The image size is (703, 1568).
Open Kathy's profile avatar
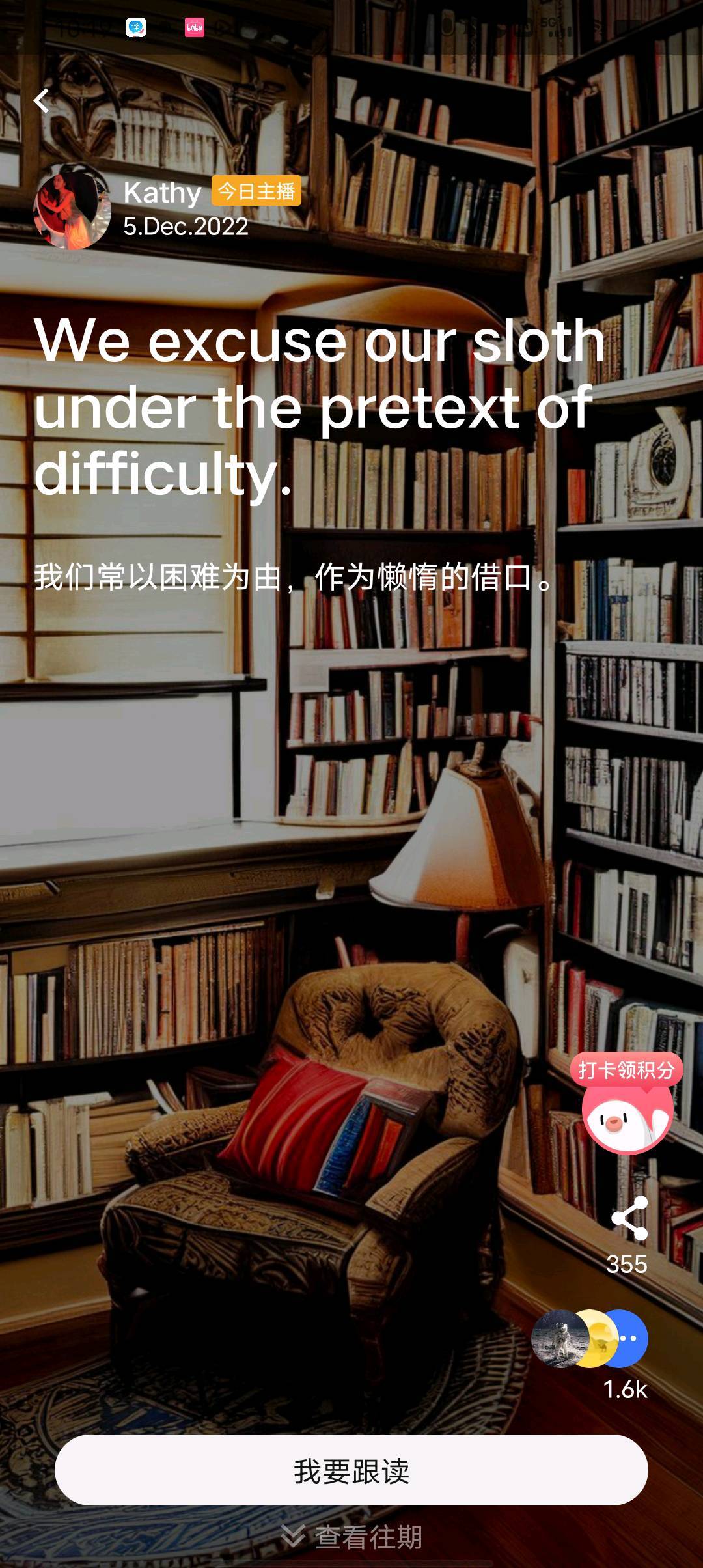point(72,208)
